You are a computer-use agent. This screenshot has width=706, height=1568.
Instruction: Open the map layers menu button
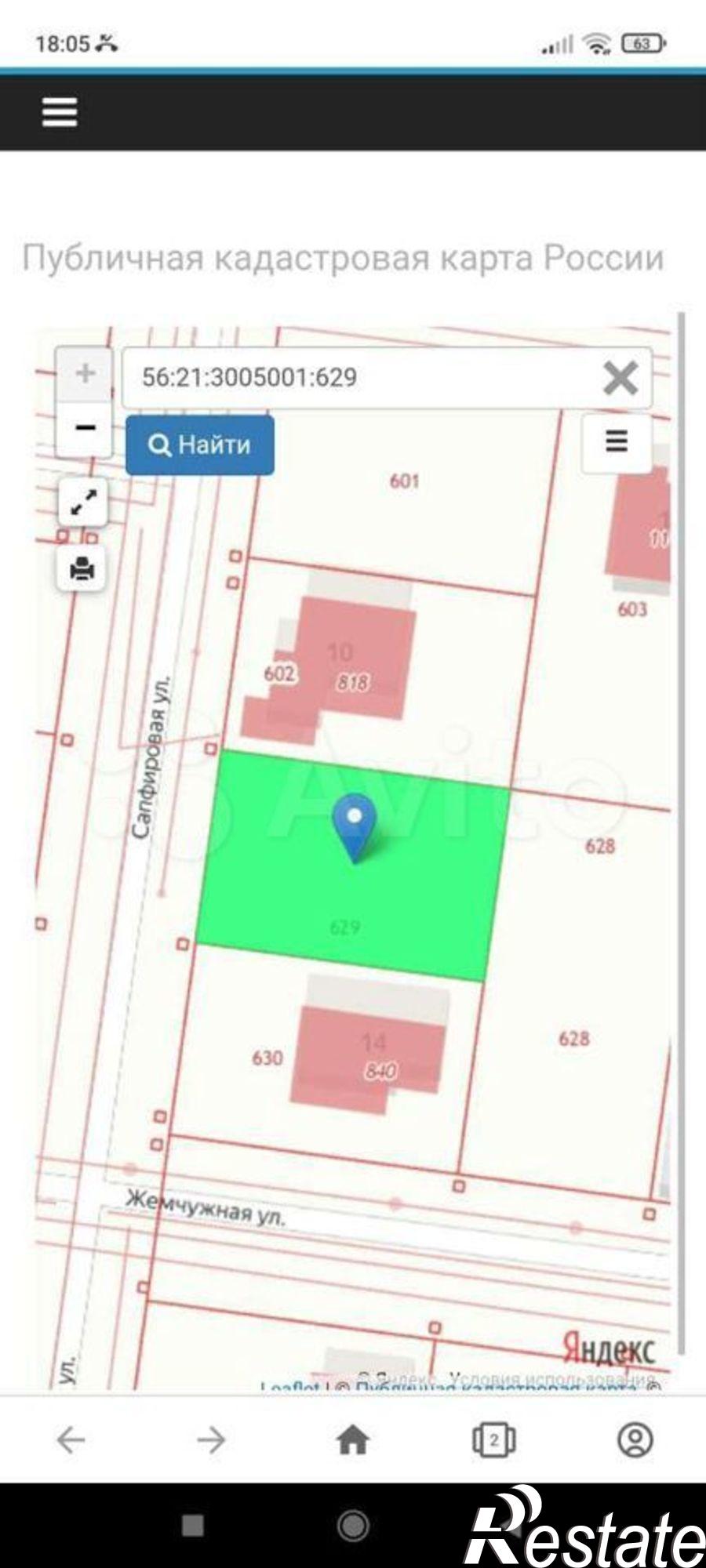(x=616, y=442)
